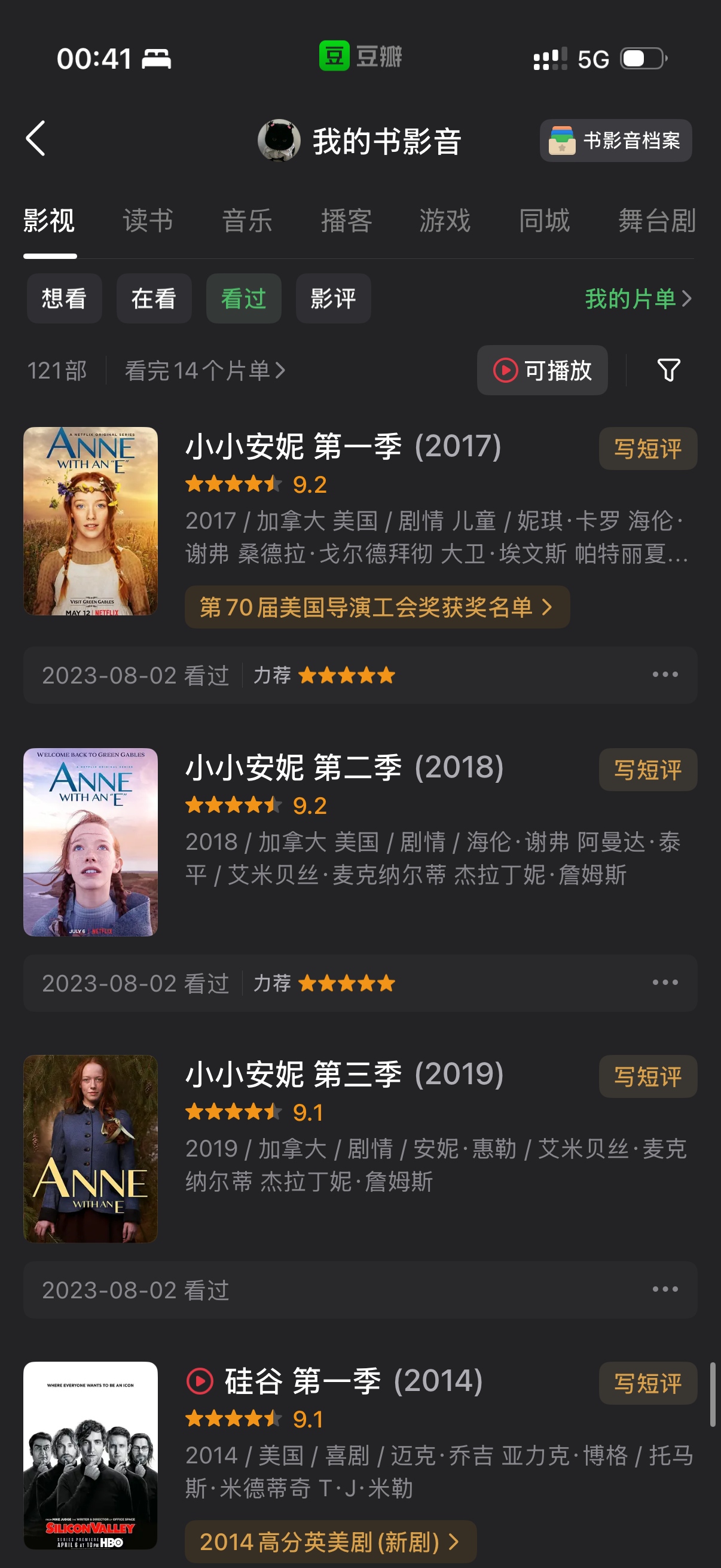The width and height of the screenshot is (721, 1568).
Task: Open the 影评 filter chip
Action: pyautogui.click(x=333, y=298)
